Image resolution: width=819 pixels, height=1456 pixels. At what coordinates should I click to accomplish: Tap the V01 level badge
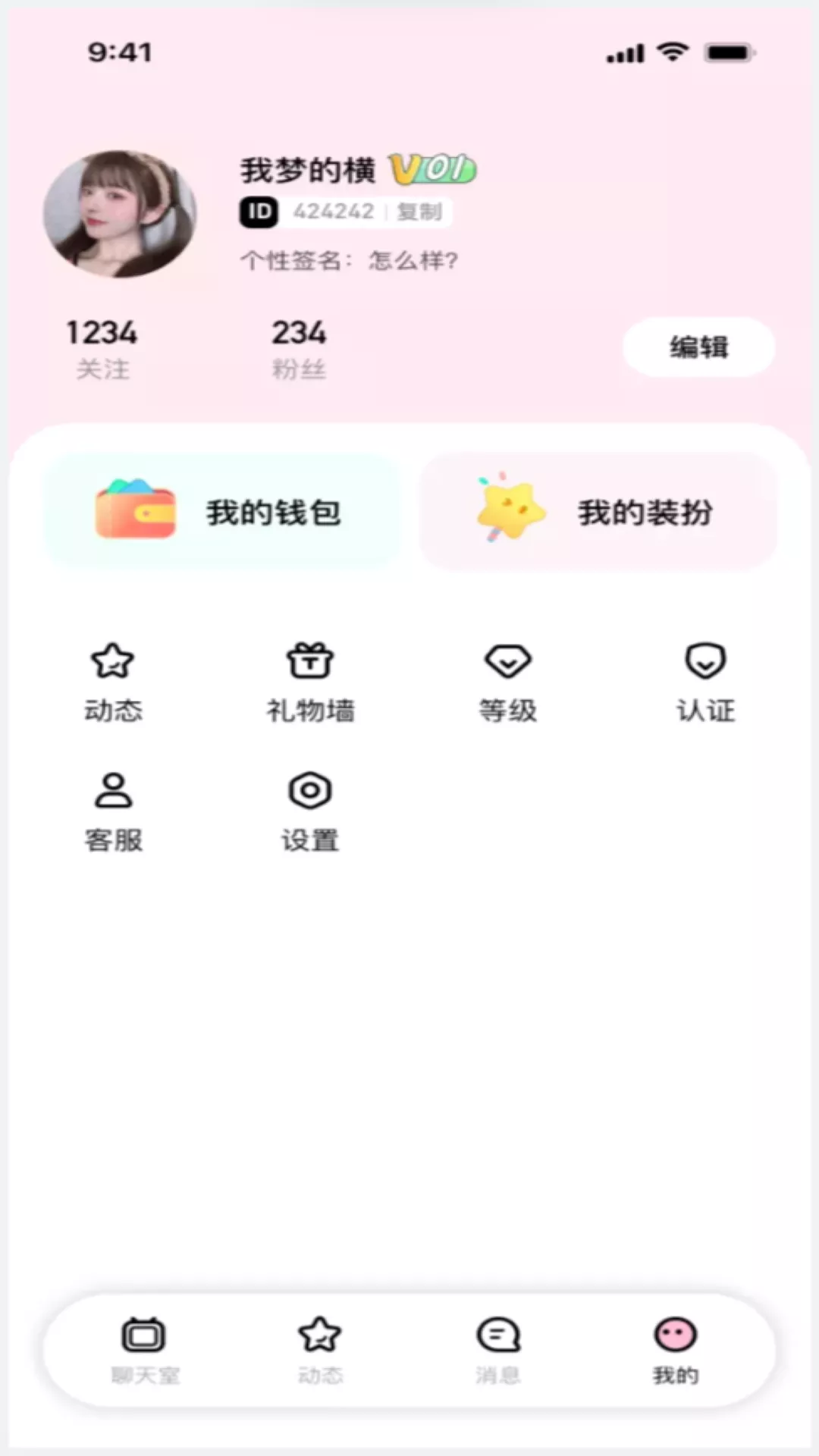coord(432,168)
